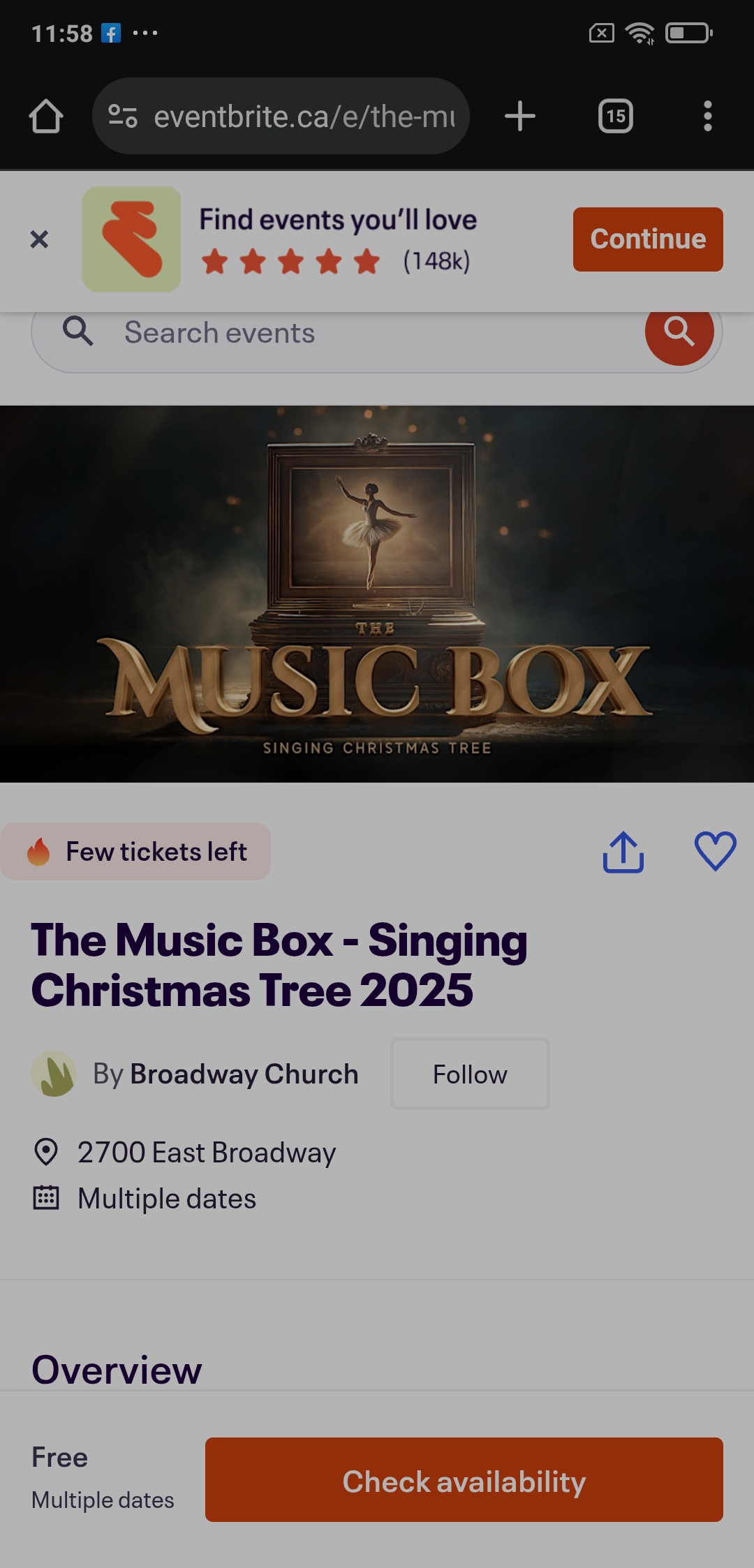Tap the Few tickets left badge
754x1568 pixels.
[x=137, y=851]
